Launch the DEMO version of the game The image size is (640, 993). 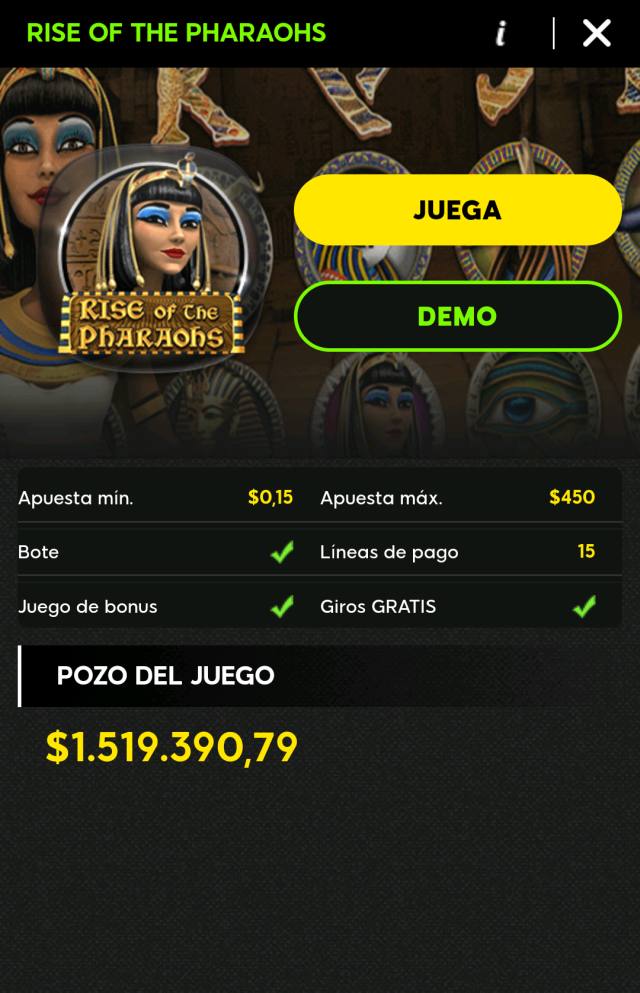pyautogui.click(x=457, y=316)
